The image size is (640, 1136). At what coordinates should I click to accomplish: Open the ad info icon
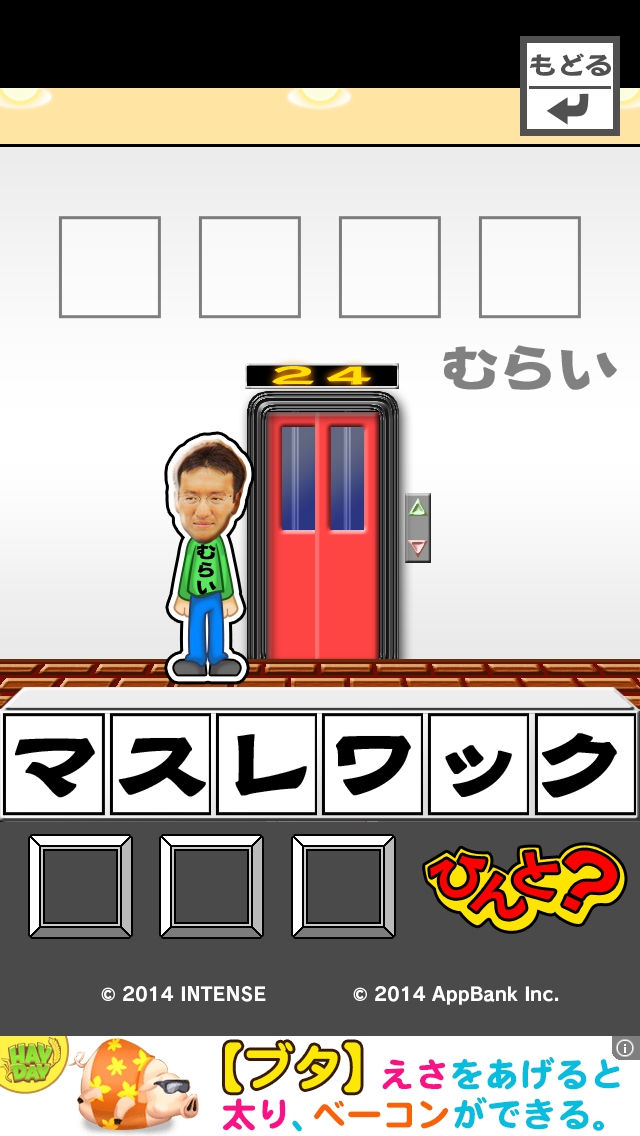[625, 1048]
